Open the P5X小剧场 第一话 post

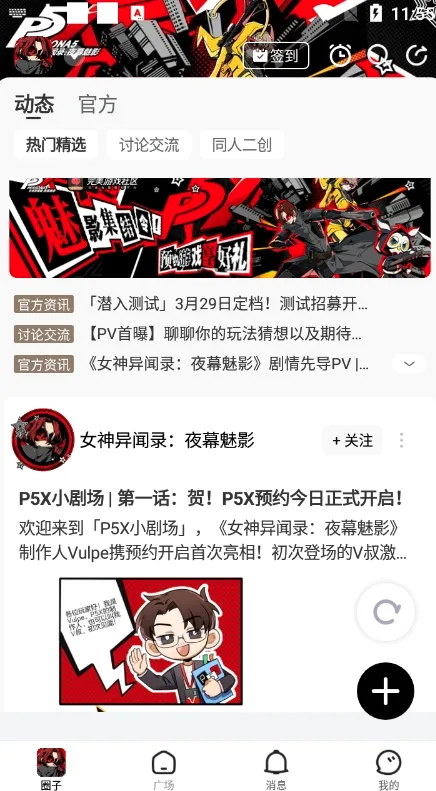coord(211,498)
